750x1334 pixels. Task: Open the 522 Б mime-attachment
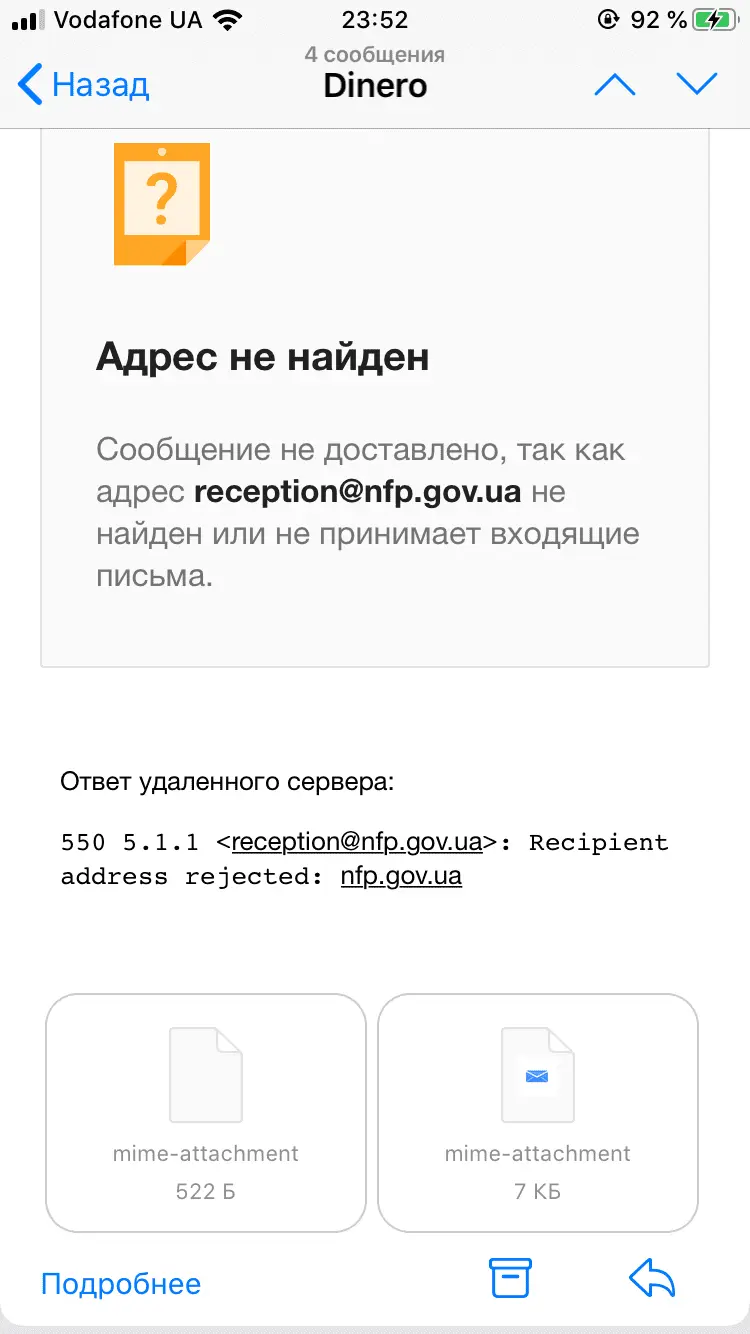(x=206, y=1113)
